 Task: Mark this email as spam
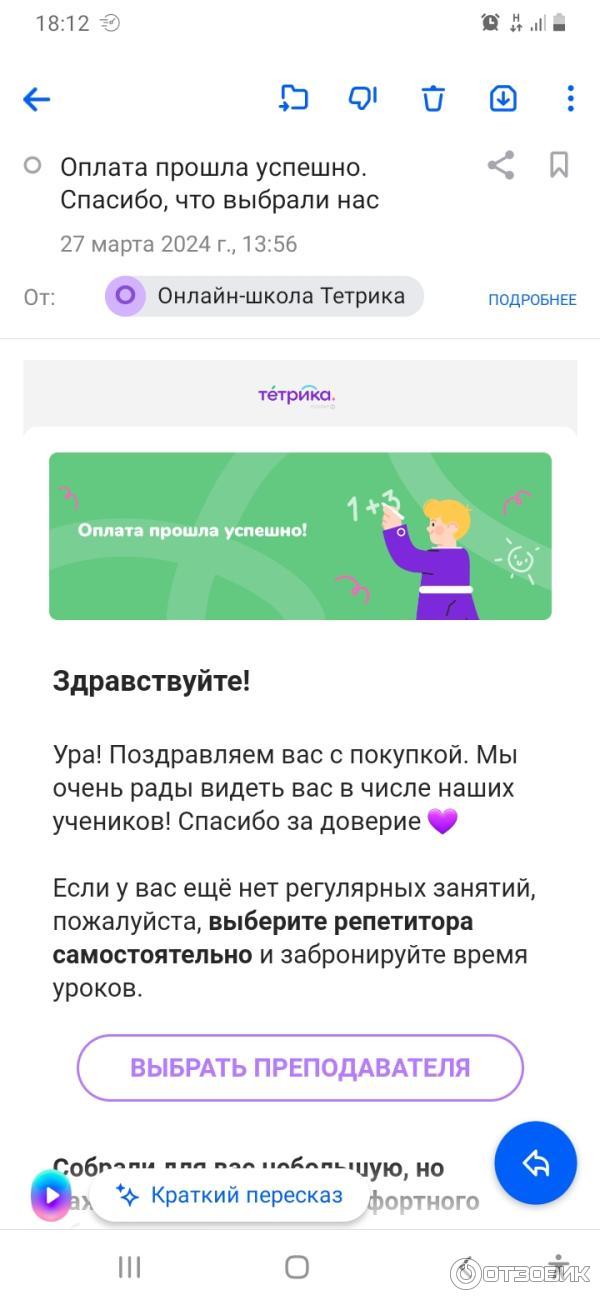click(362, 98)
